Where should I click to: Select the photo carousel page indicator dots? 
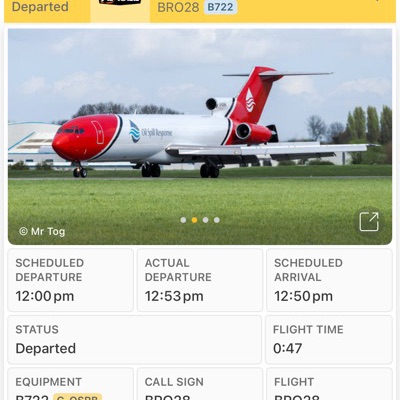[200, 220]
